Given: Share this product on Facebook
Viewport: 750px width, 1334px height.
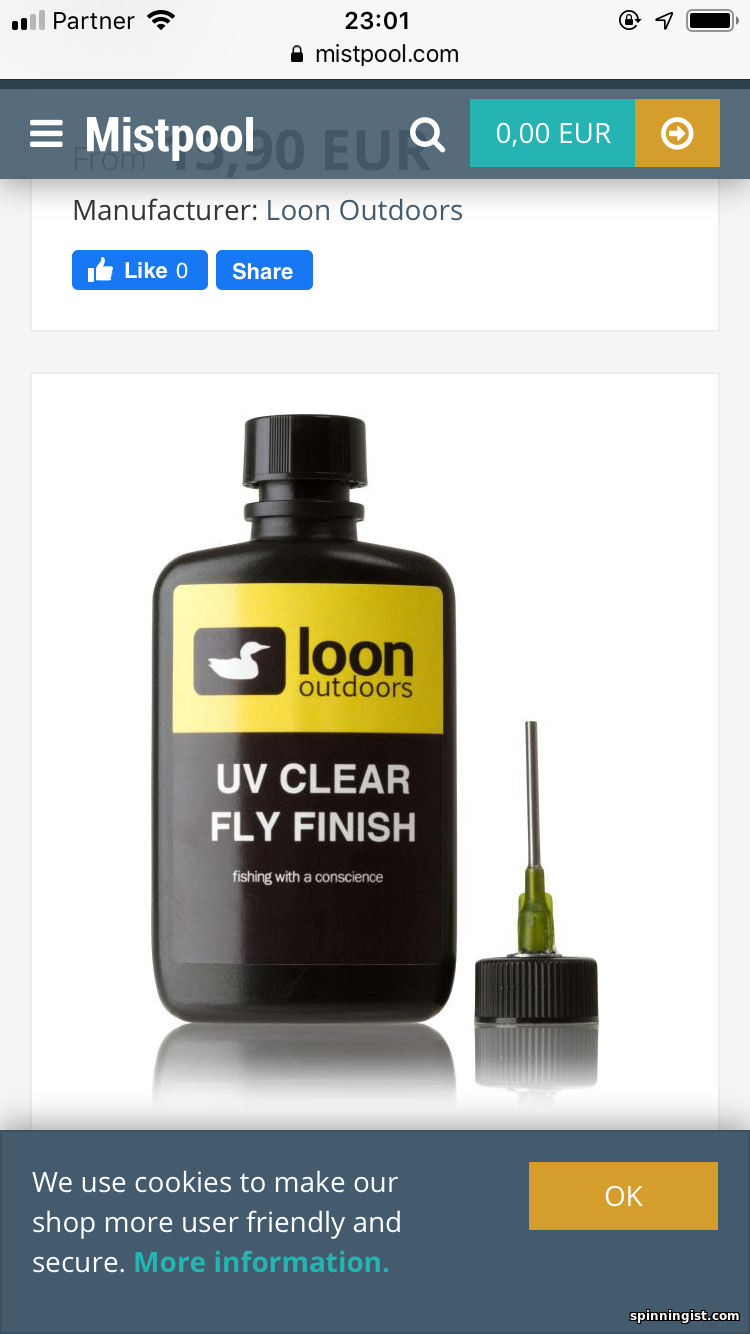Looking at the screenshot, I should tap(264, 270).
